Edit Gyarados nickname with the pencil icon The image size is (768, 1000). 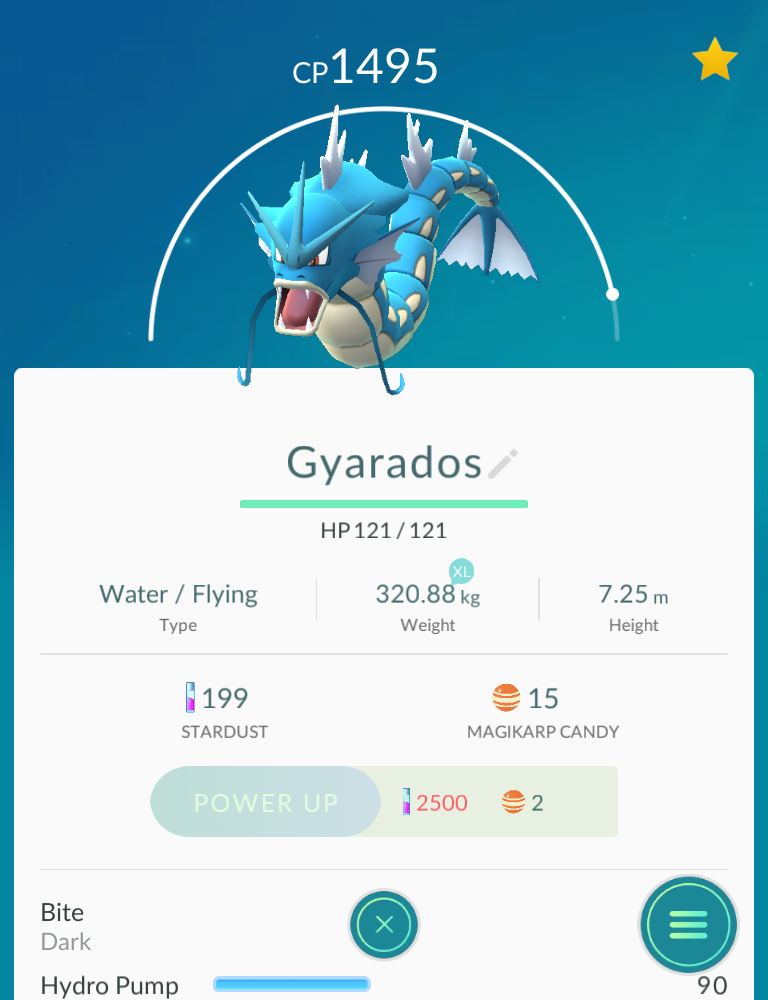[503, 464]
